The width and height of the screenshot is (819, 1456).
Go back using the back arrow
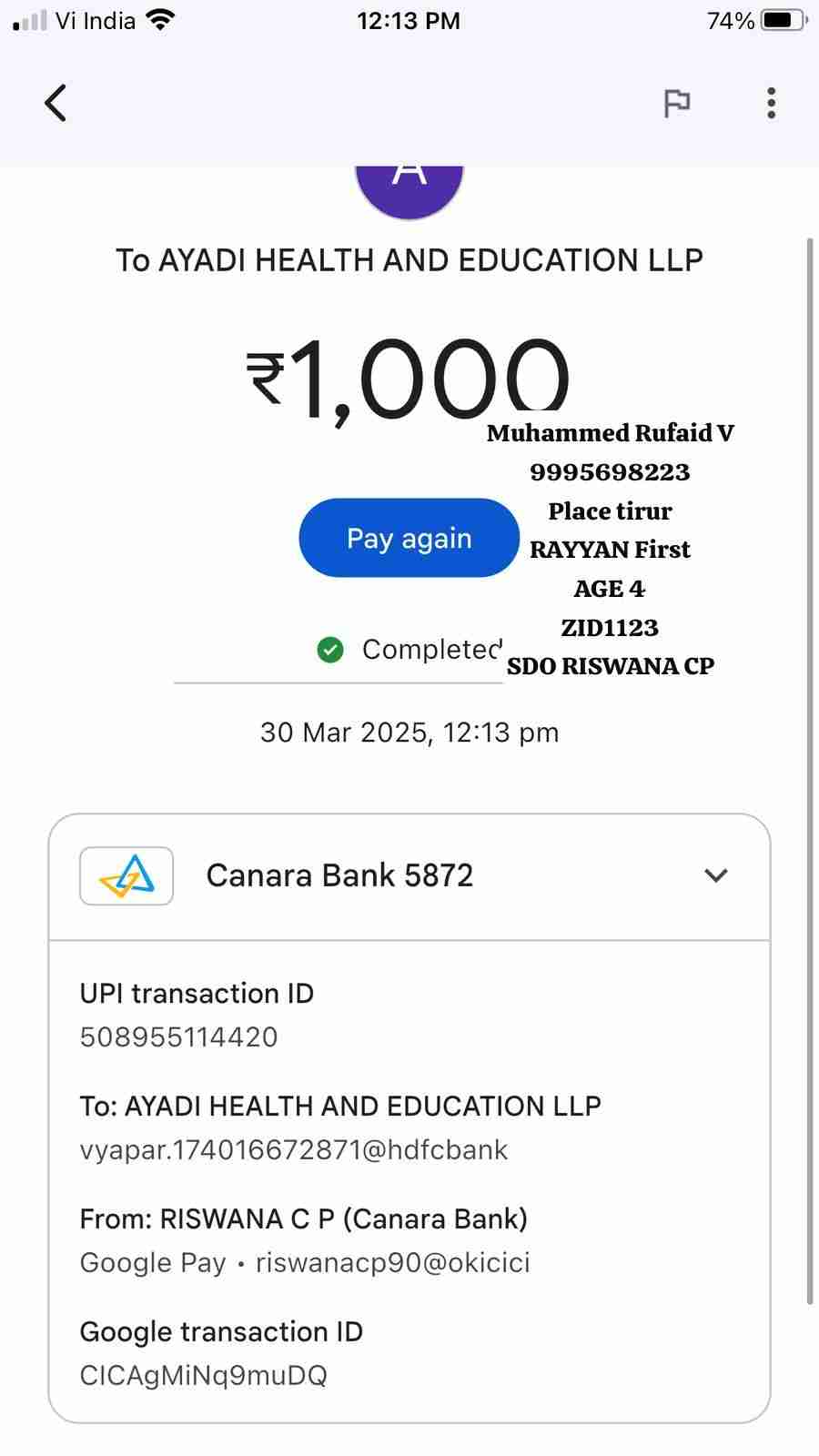pyautogui.click(x=56, y=103)
